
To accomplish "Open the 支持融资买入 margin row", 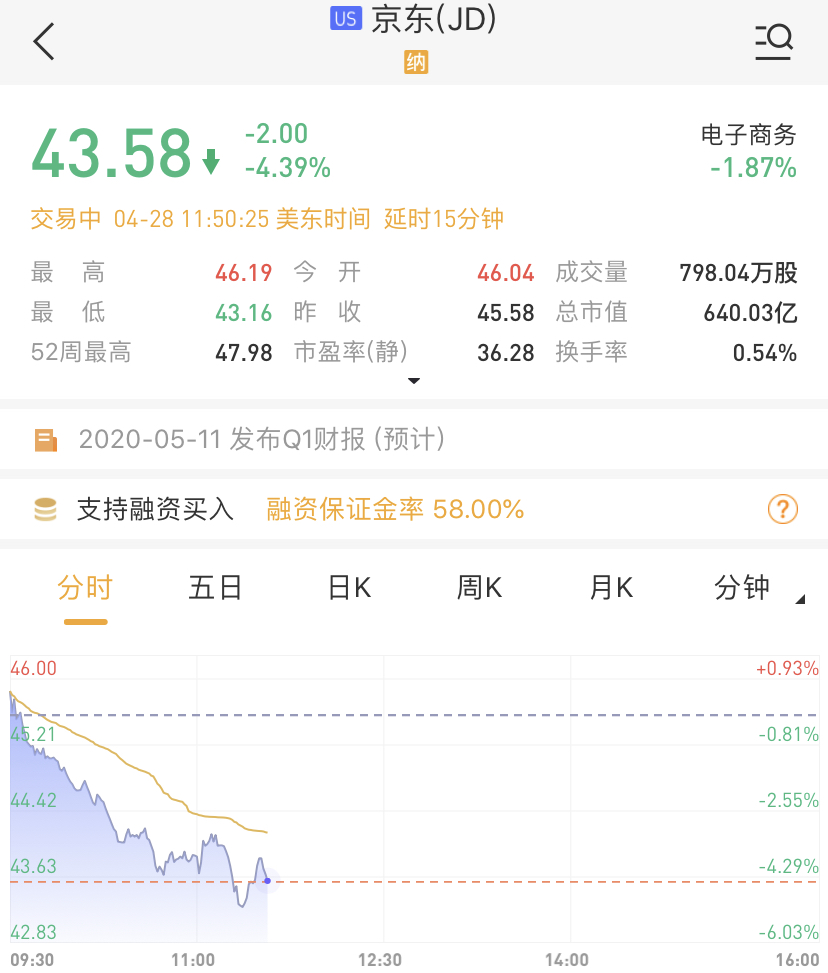I will [155, 510].
